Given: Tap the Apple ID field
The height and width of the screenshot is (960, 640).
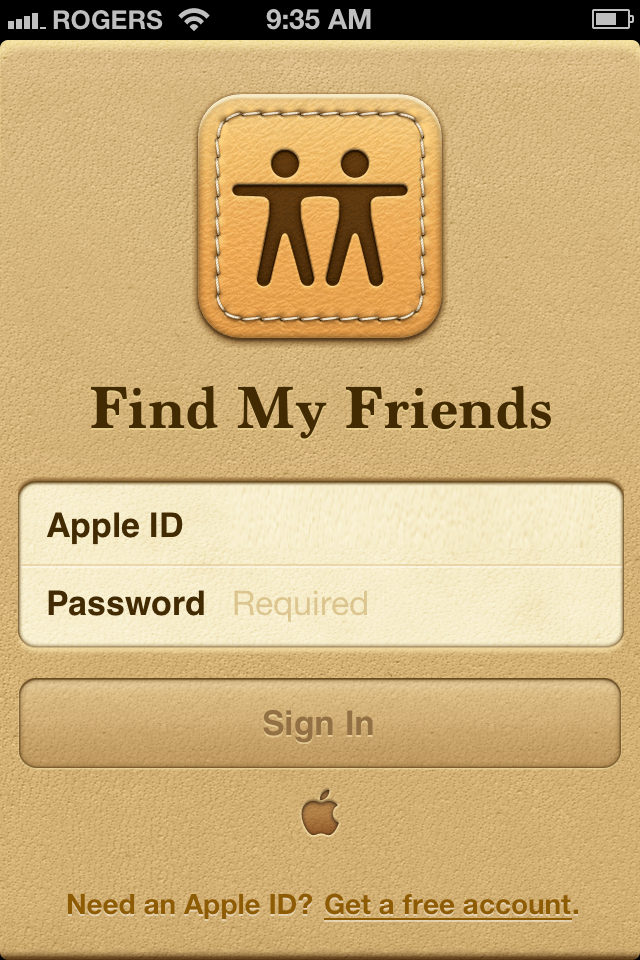Looking at the screenshot, I should click(400, 526).
